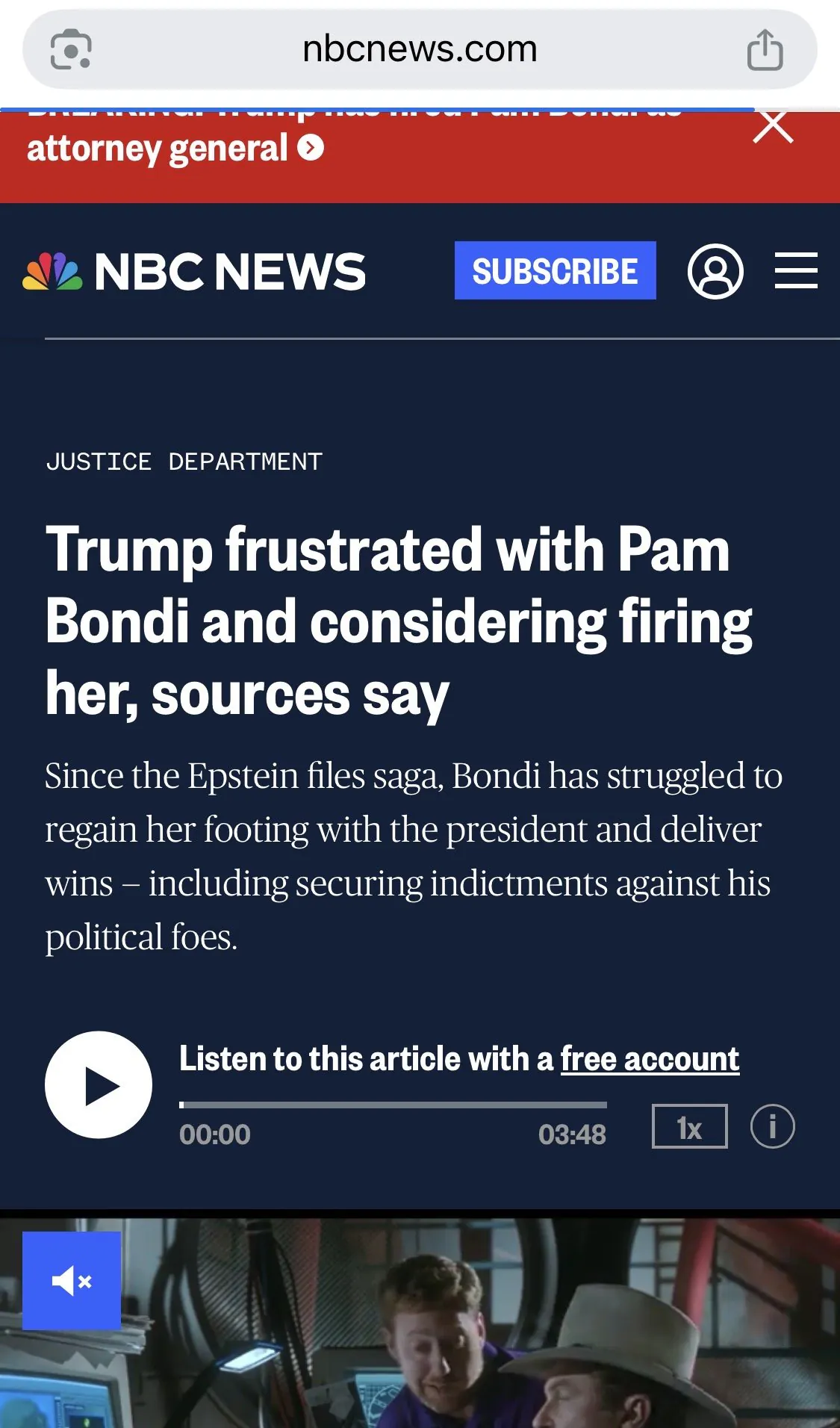Tap the nbcnews.com address bar
840x1428 pixels.
pos(420,50)
